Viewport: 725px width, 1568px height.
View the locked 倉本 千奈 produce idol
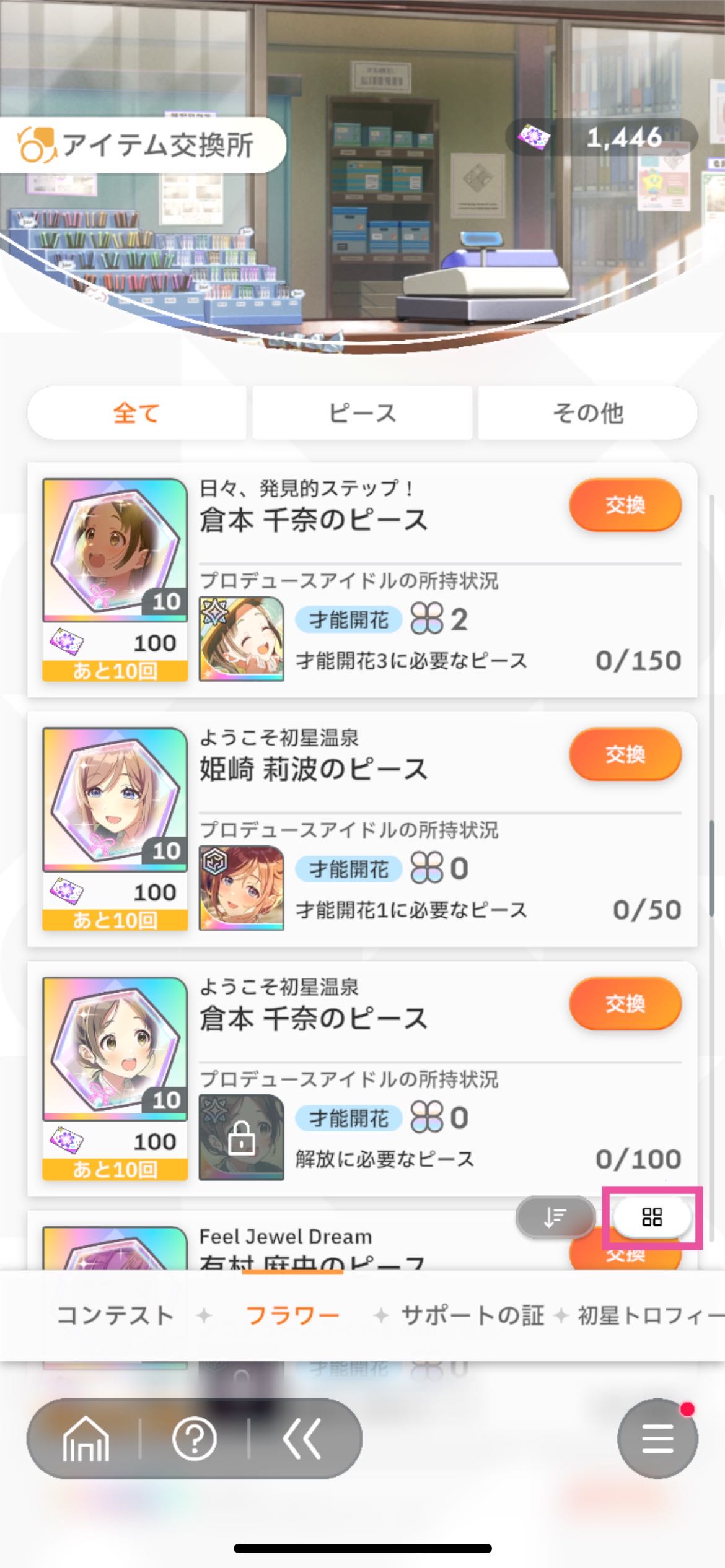tap(241, 1137)
